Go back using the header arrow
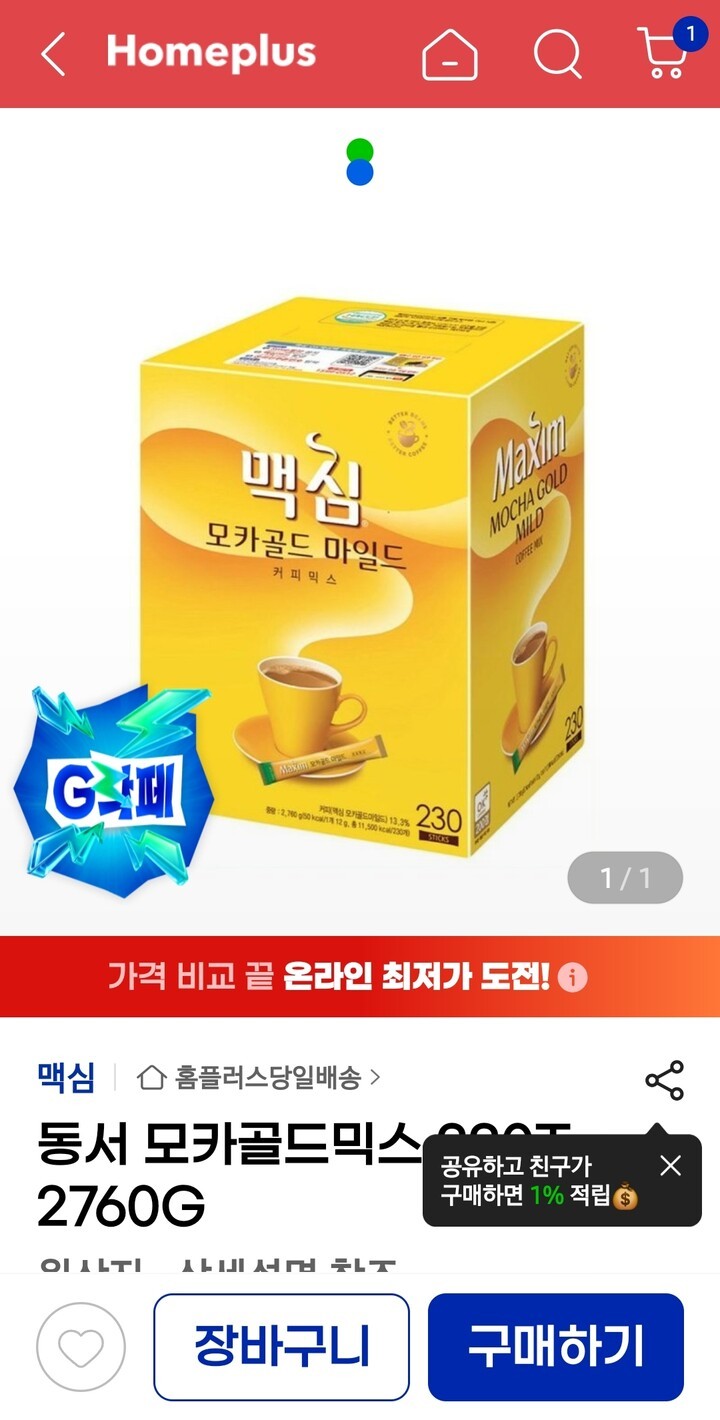Image resolution: width=720 pixels, height=1420 pixels. click(54, 54)
